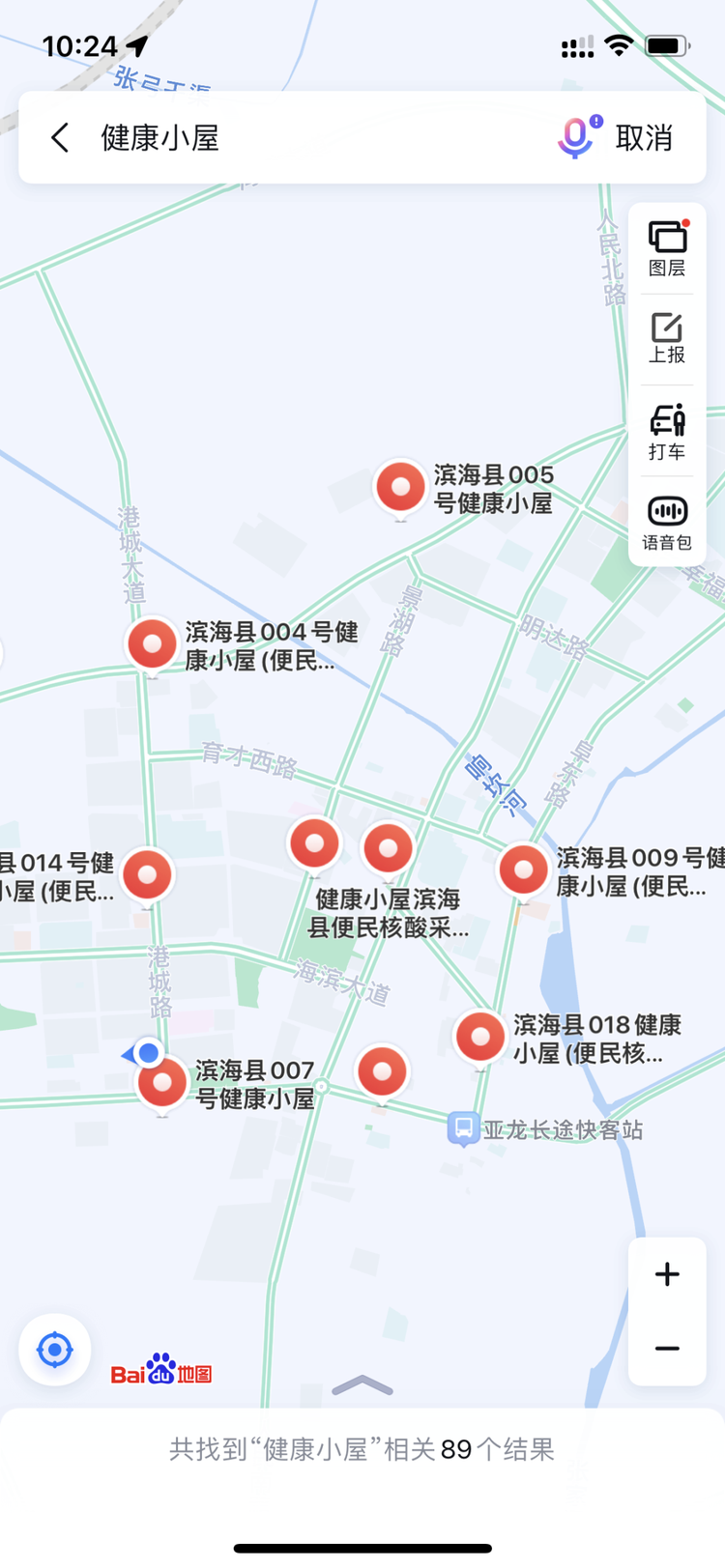
Task: Open the 图层 map layers panel
Action: 667,248
